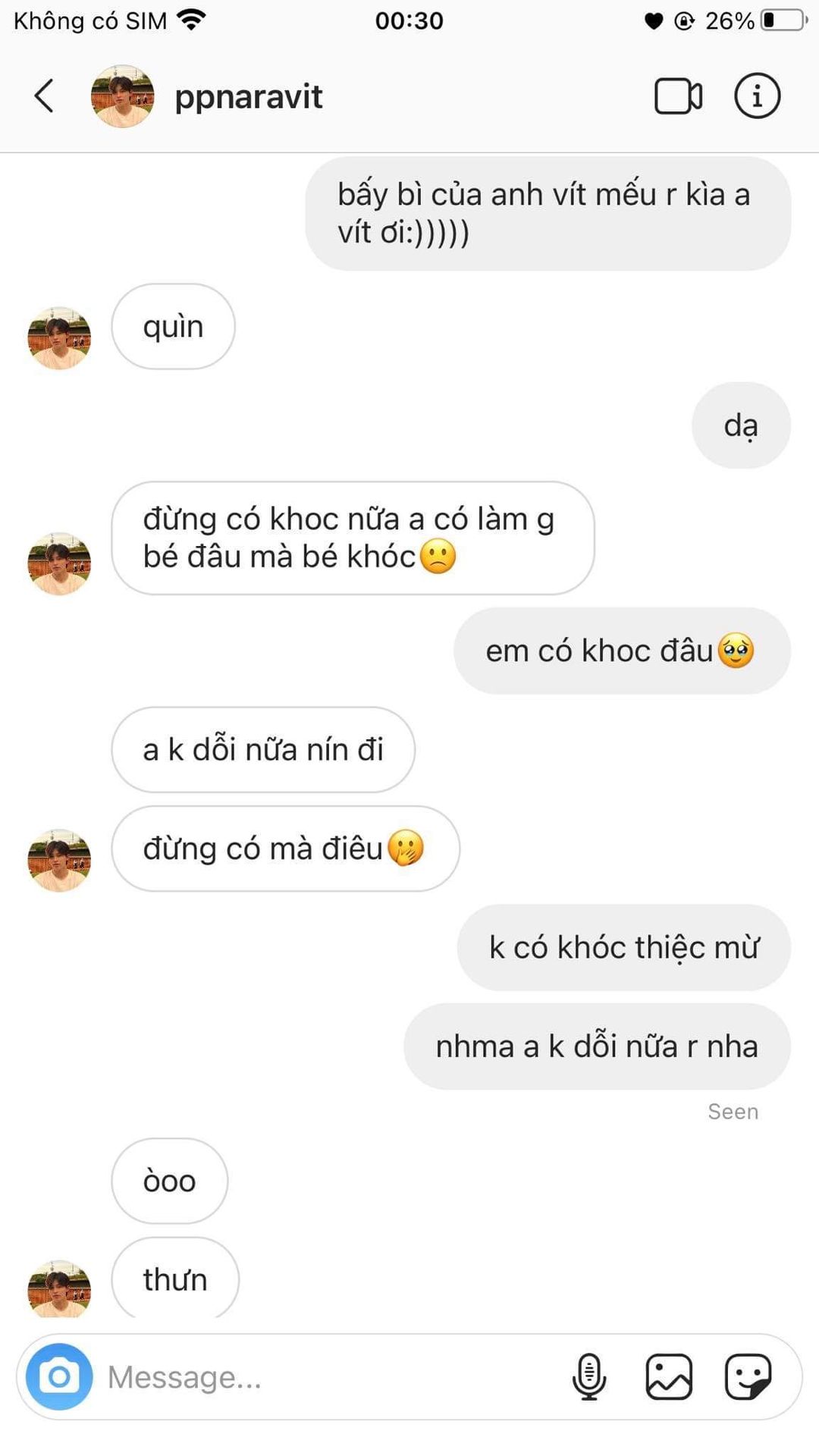The height and width of the screenshot is (1456, 819).
Task: Open the photo gallery picker
Action: pyautogui.click(x=669, y=1376)
